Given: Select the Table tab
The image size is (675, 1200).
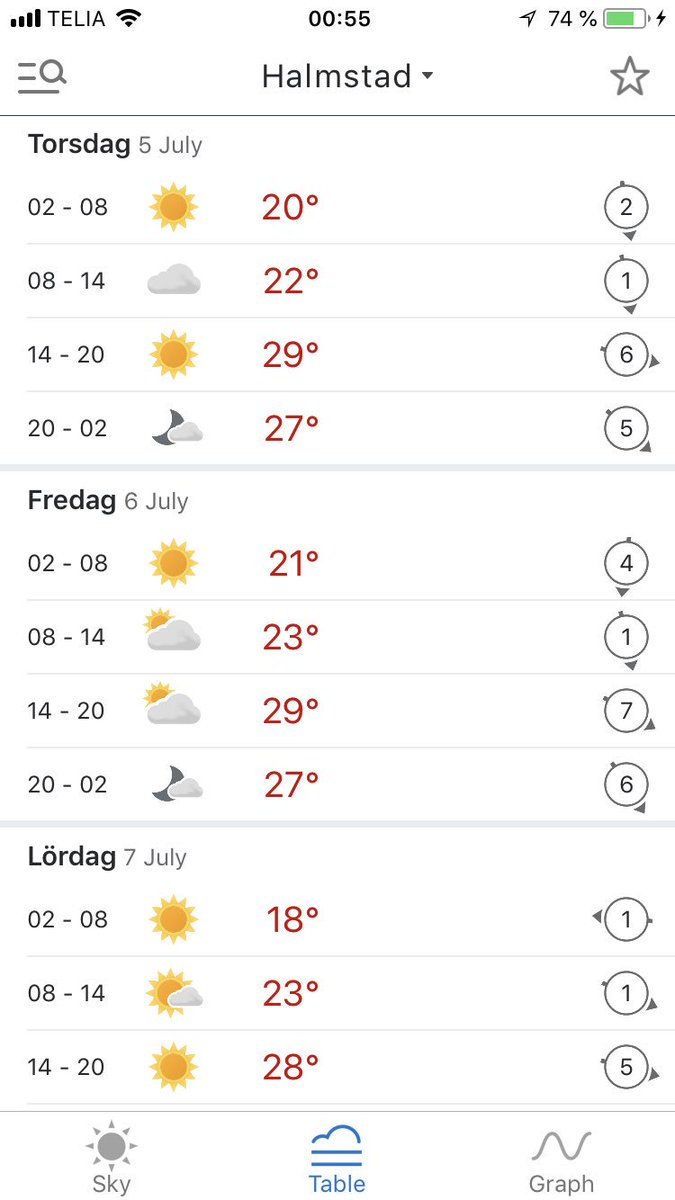Looking at the screenshot, I should (337, 1158).
